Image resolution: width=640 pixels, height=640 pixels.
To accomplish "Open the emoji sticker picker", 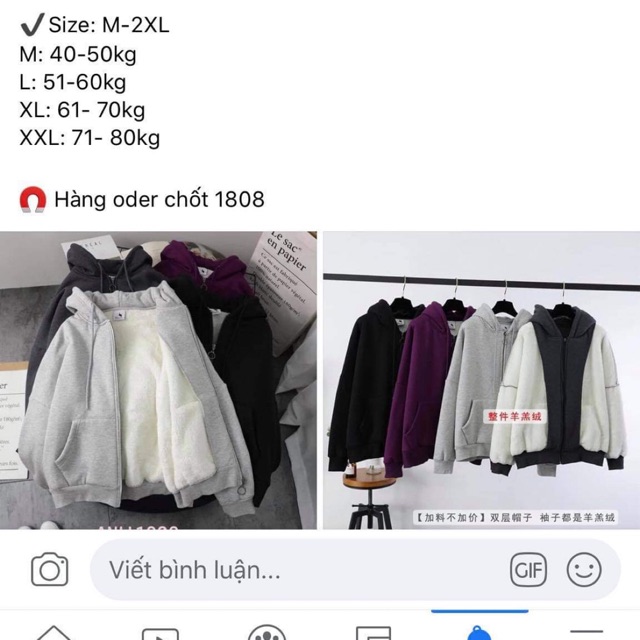I will point(583,570).
